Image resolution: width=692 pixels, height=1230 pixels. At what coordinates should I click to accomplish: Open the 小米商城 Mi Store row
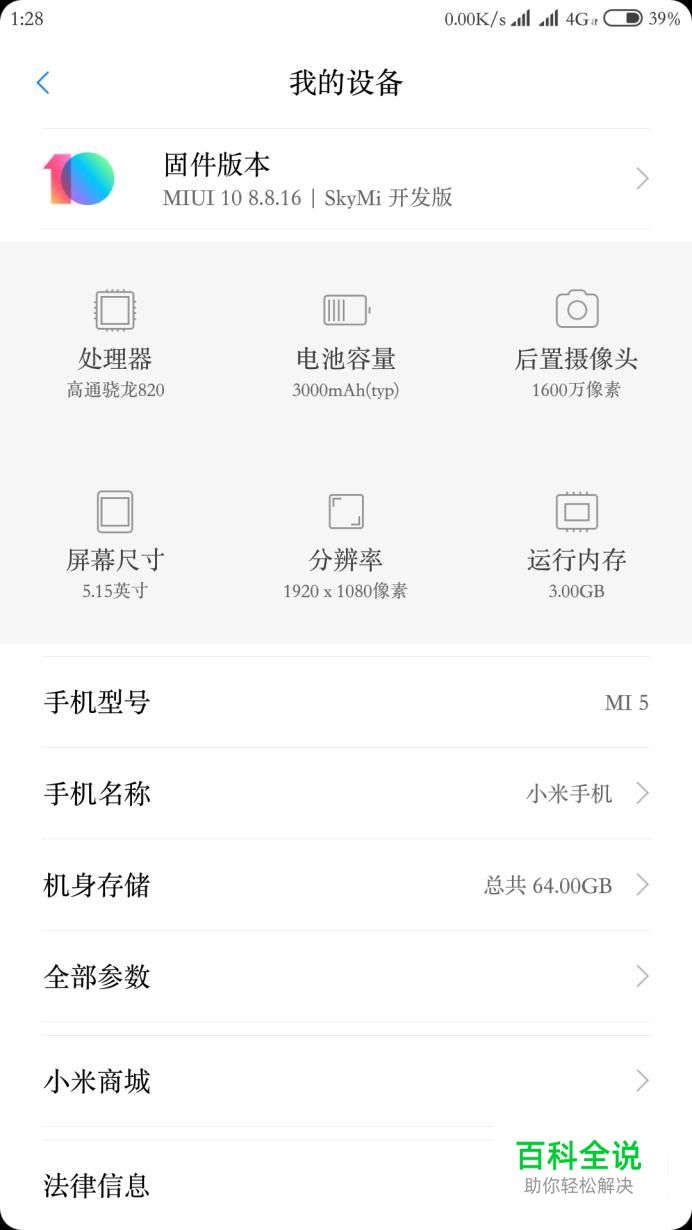pos(346,1081)
